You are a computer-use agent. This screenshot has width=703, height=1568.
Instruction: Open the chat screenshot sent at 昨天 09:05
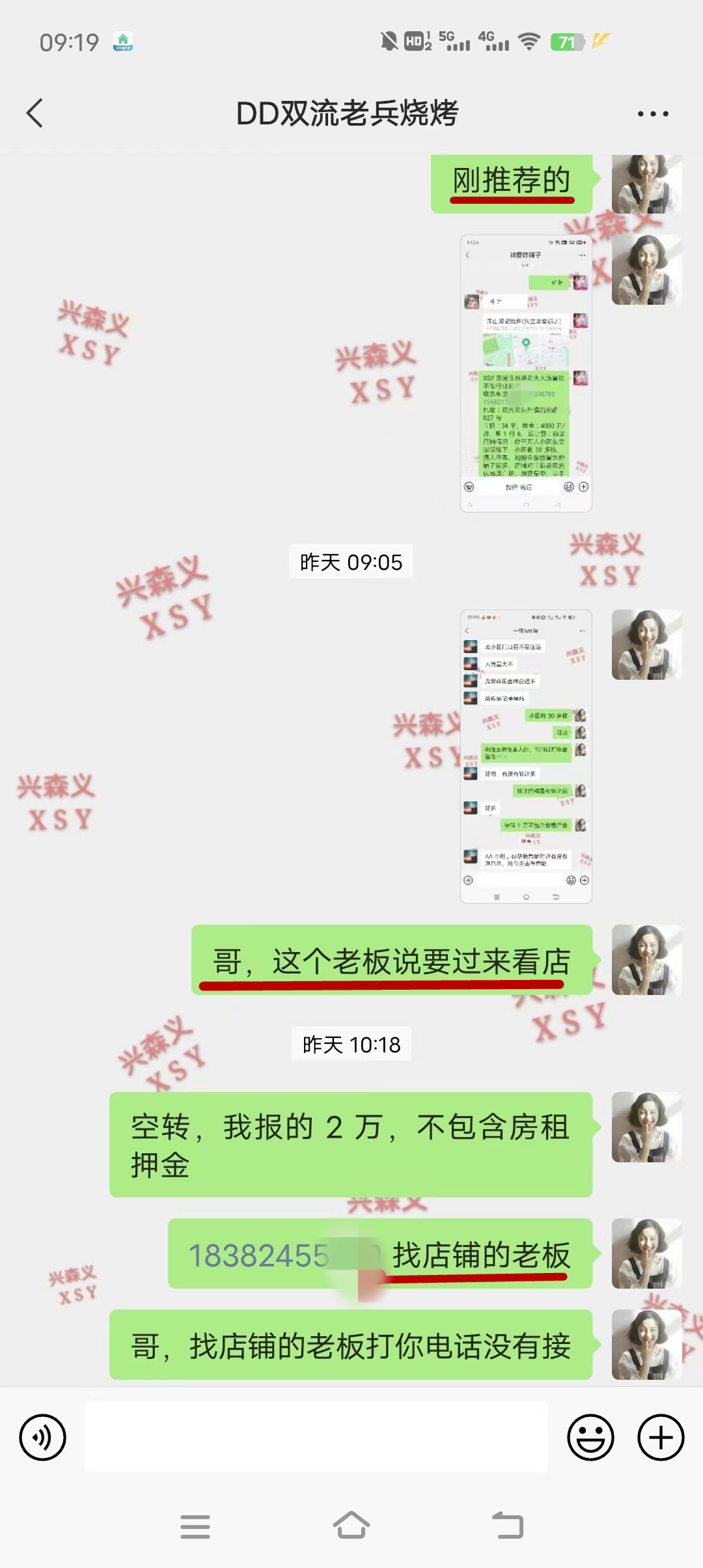tap(526, 756)
